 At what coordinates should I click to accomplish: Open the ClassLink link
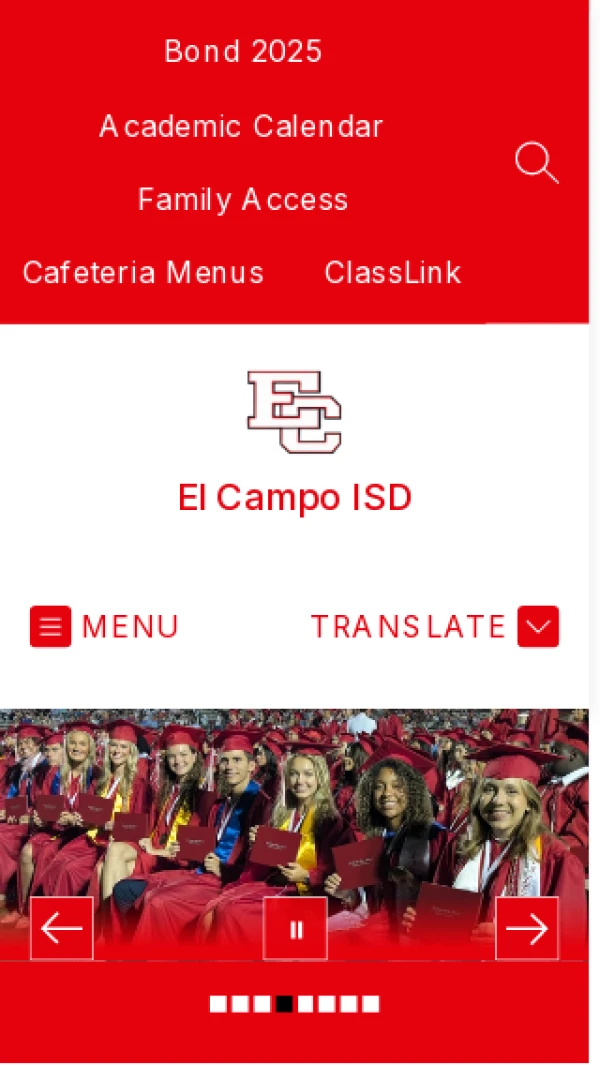[x=393, y=272]
